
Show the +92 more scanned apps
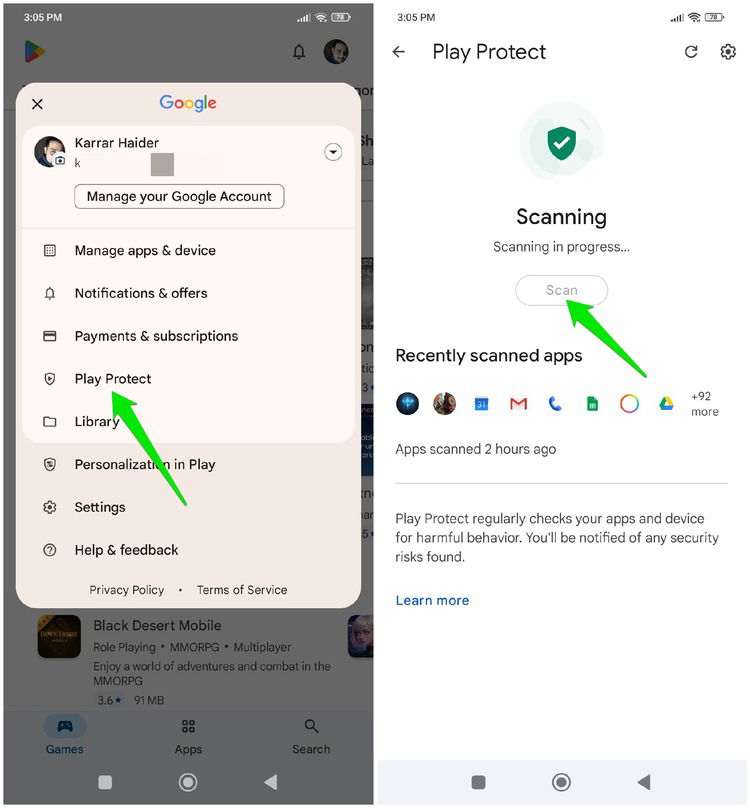(704, 404)
